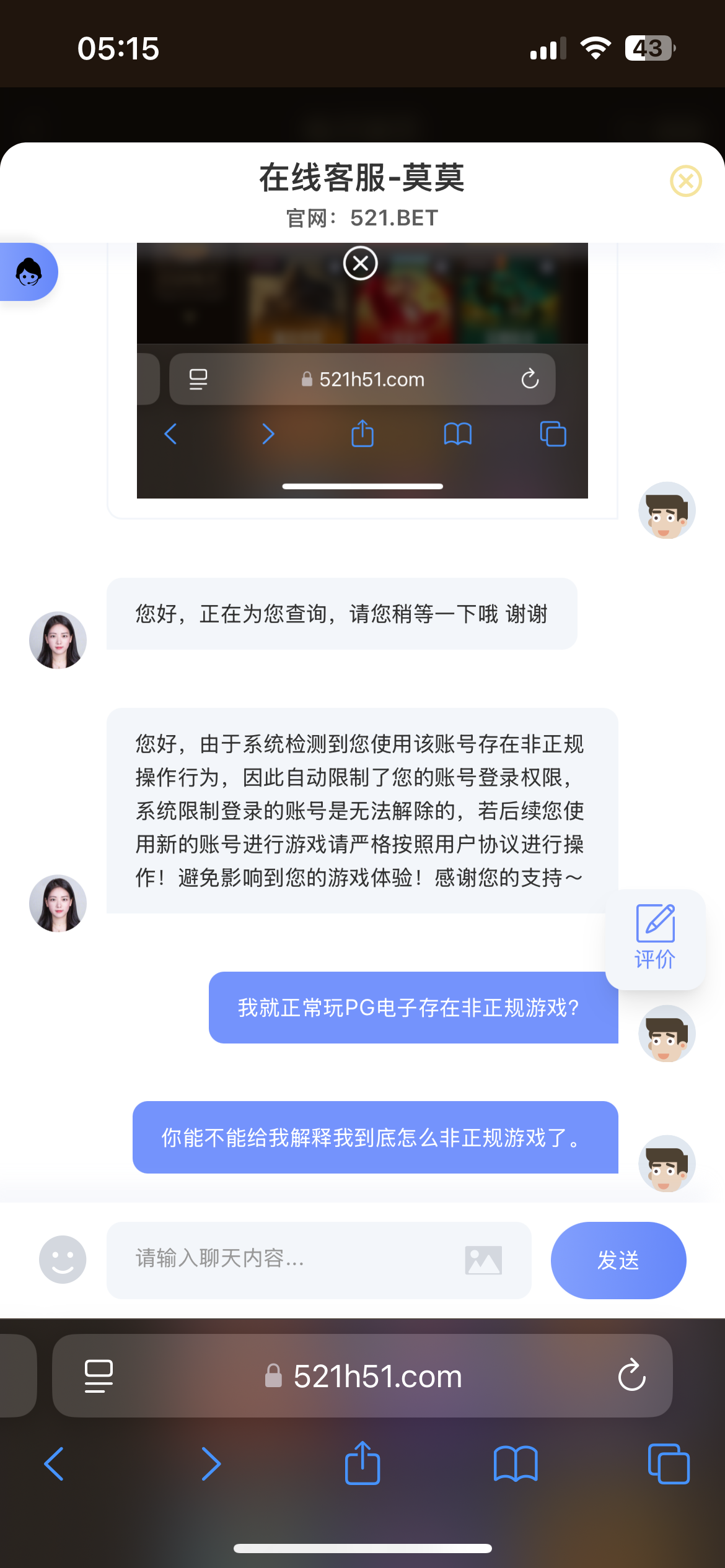
Task: Open Safari bookmarks
Action: (516, 1464)
